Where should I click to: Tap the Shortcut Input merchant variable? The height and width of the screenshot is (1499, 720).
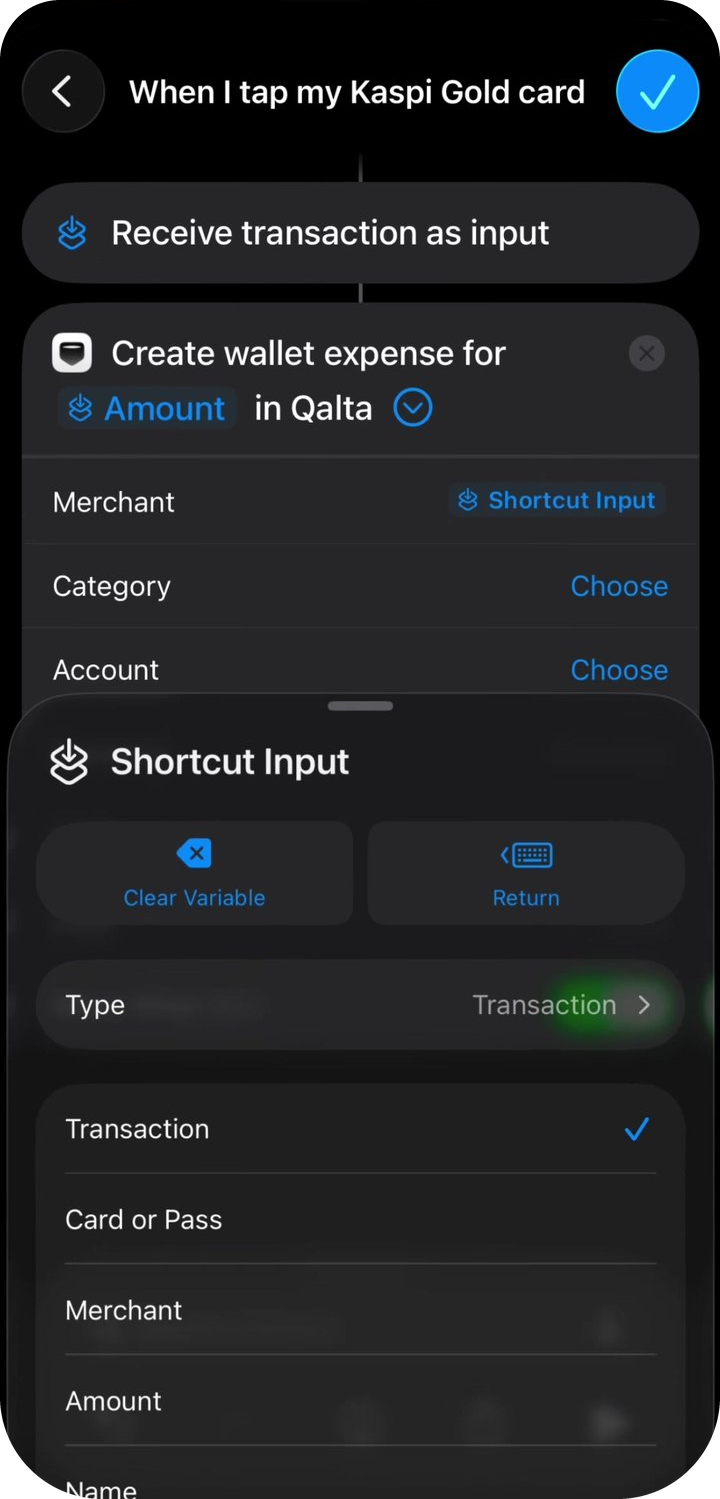(557, 501)
